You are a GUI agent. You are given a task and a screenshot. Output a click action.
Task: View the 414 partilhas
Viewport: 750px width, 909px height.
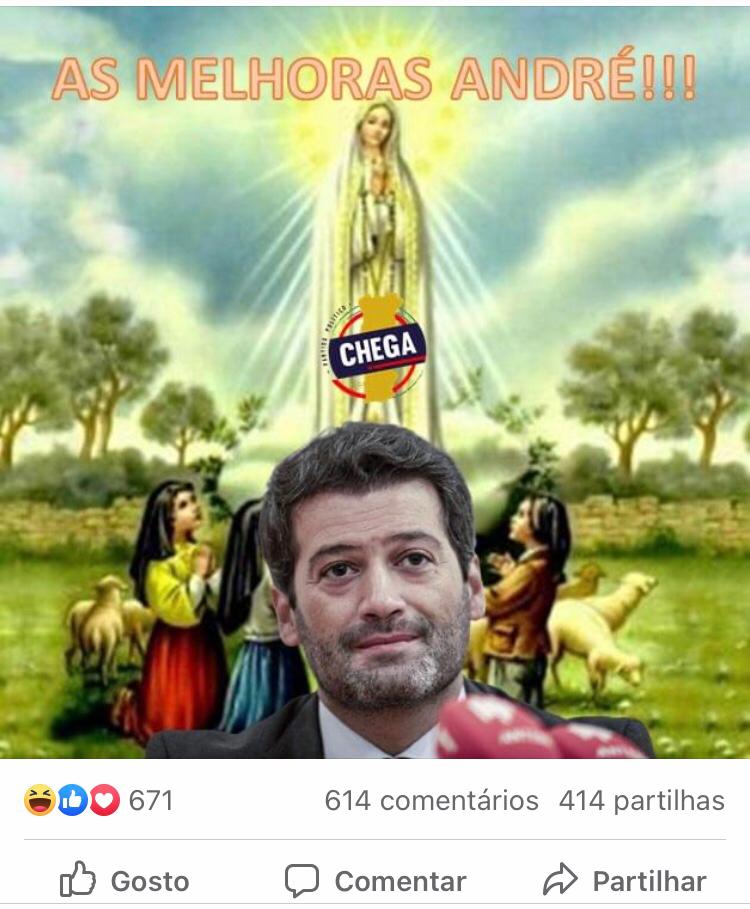click(x=641, y=800)
